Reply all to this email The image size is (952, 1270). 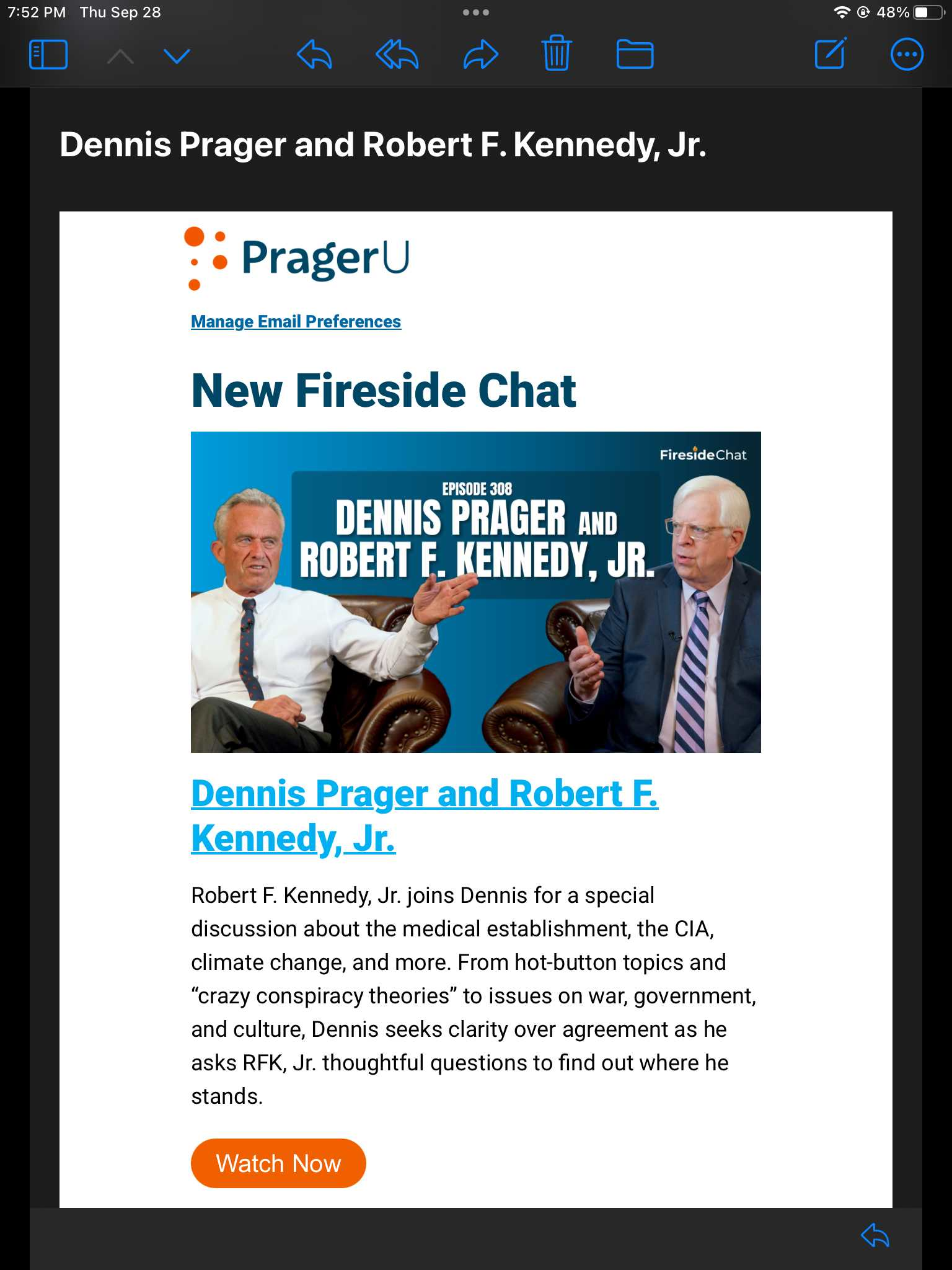[397, 55]
